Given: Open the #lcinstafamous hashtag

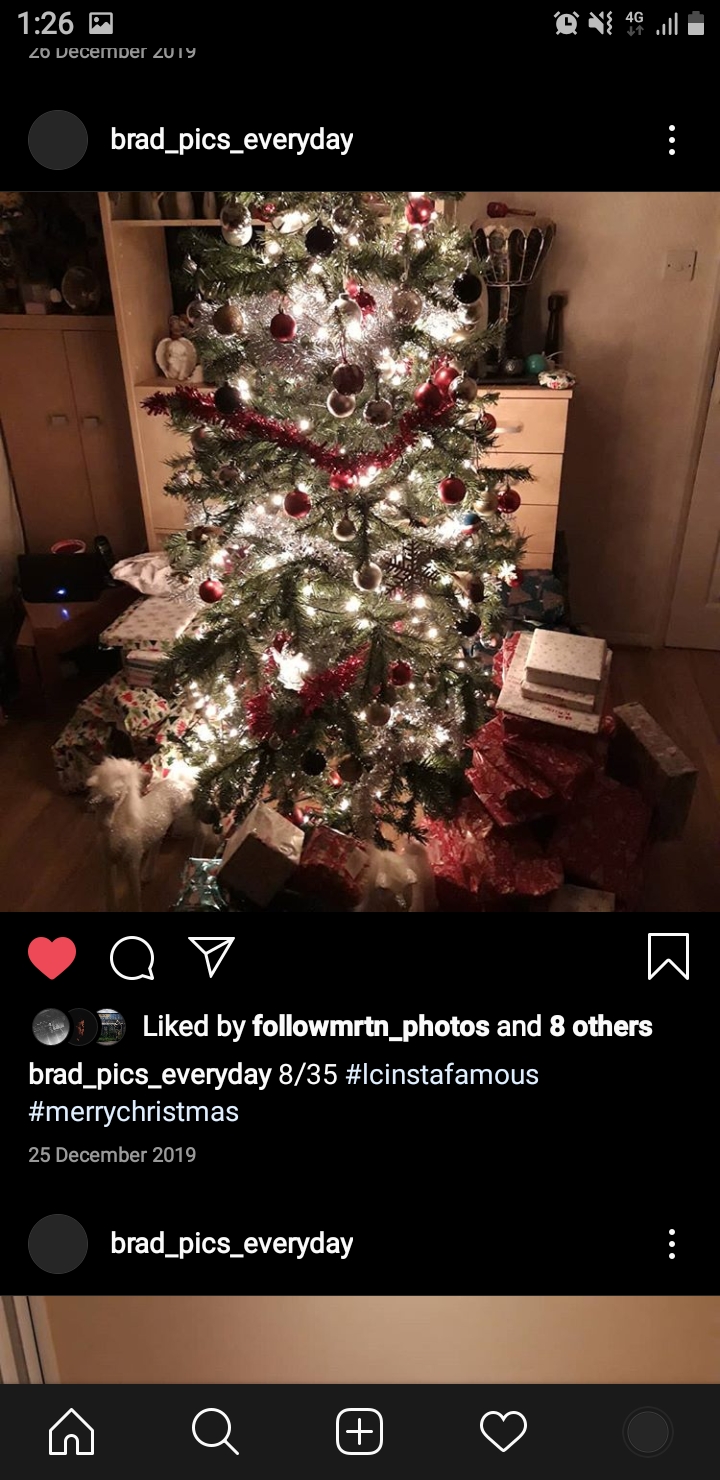Looking at the screenshot, I should coord(442,1075).
